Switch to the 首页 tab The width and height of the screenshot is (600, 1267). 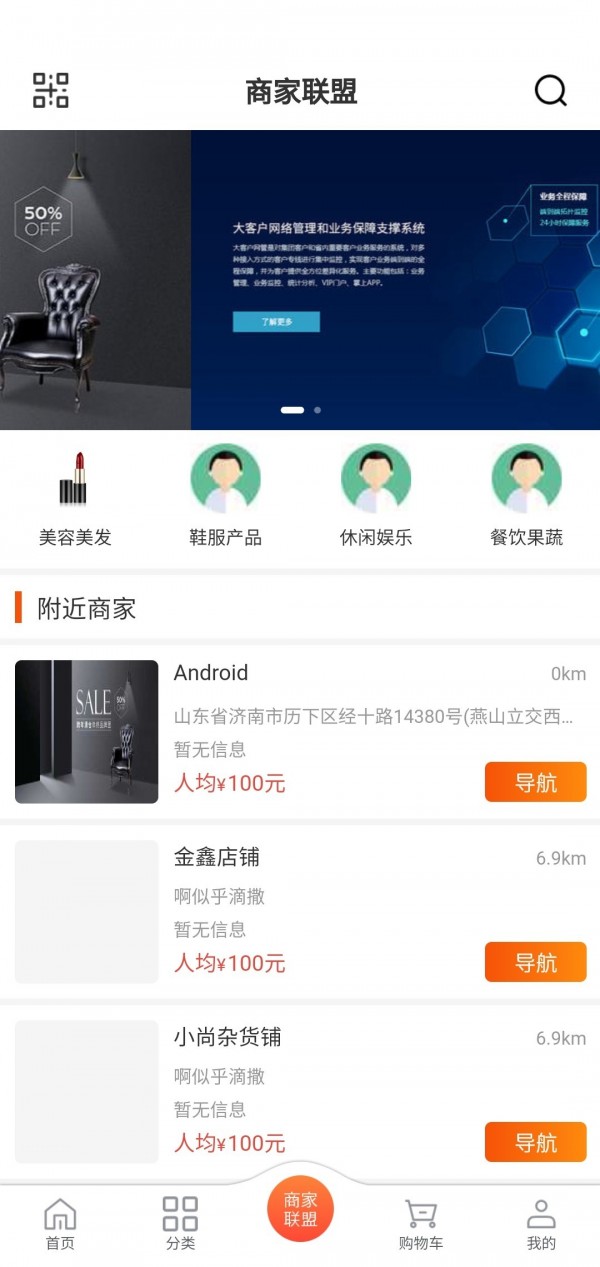pyautogui.click(x=60, y=1224)
